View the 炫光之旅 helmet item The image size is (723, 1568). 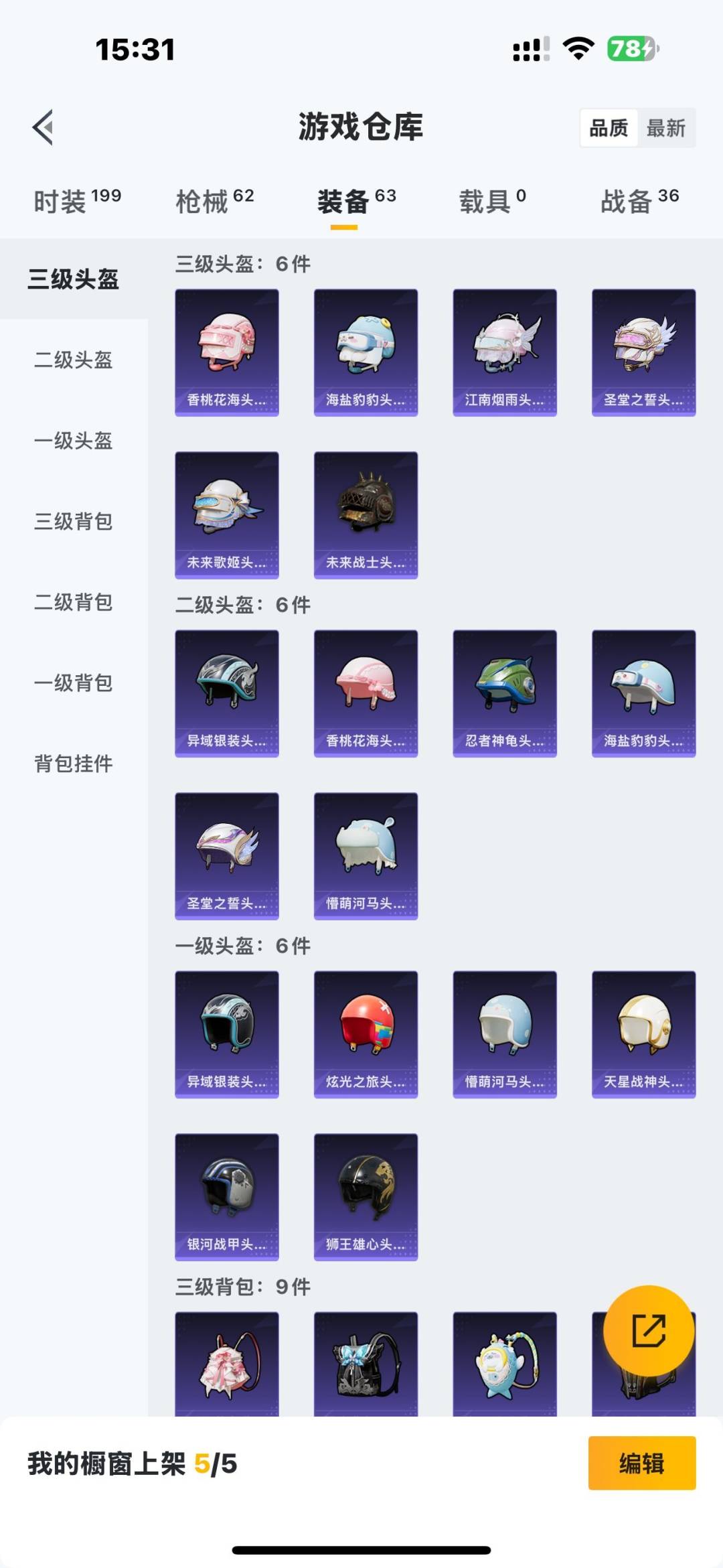click(x=366, y=1034)
